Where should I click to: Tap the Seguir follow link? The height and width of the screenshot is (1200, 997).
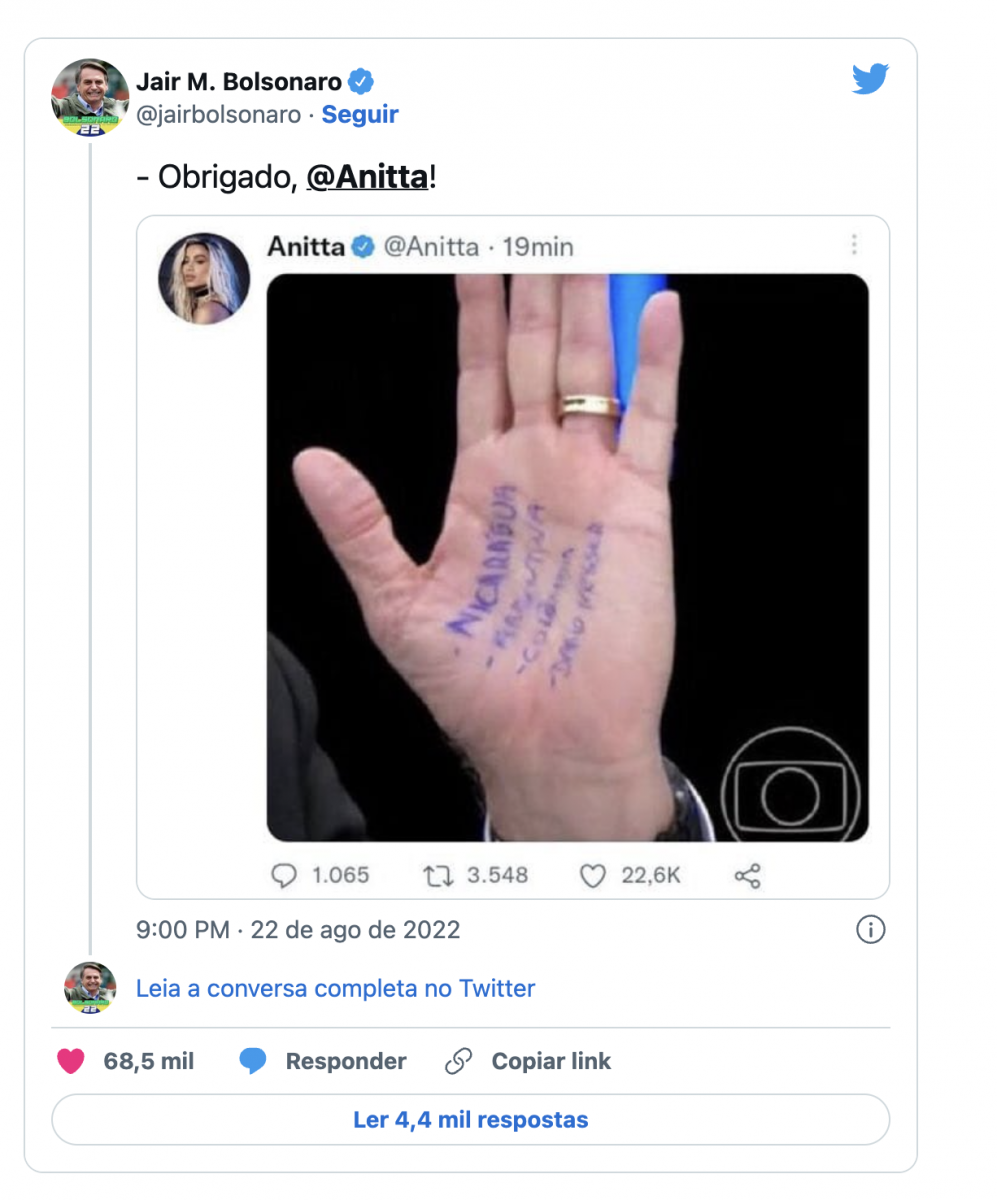pos(360,115)
